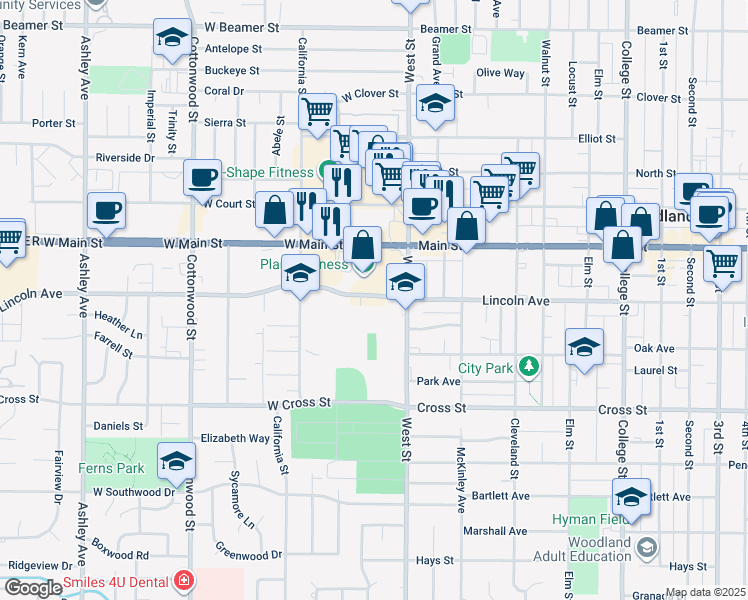Open the shopping bag marker covering W Main St label
This screenshot has width=748, height=600.
(x=363, y=246)
